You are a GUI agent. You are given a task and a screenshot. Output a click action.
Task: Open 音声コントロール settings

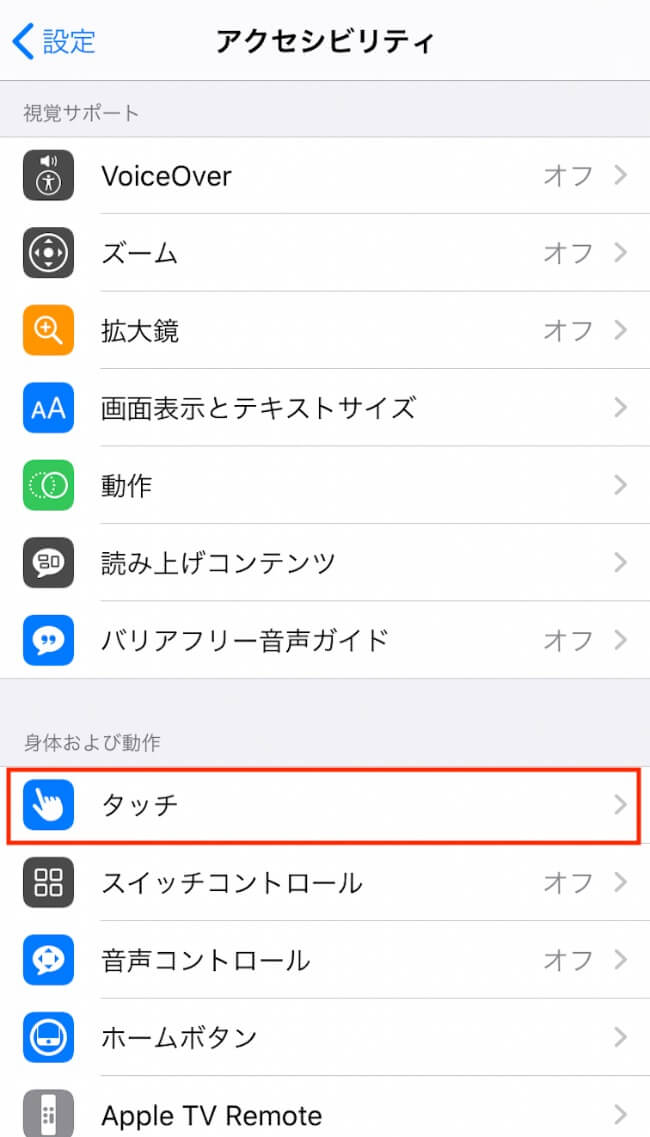pyautogui.click(x=325, y=960)
